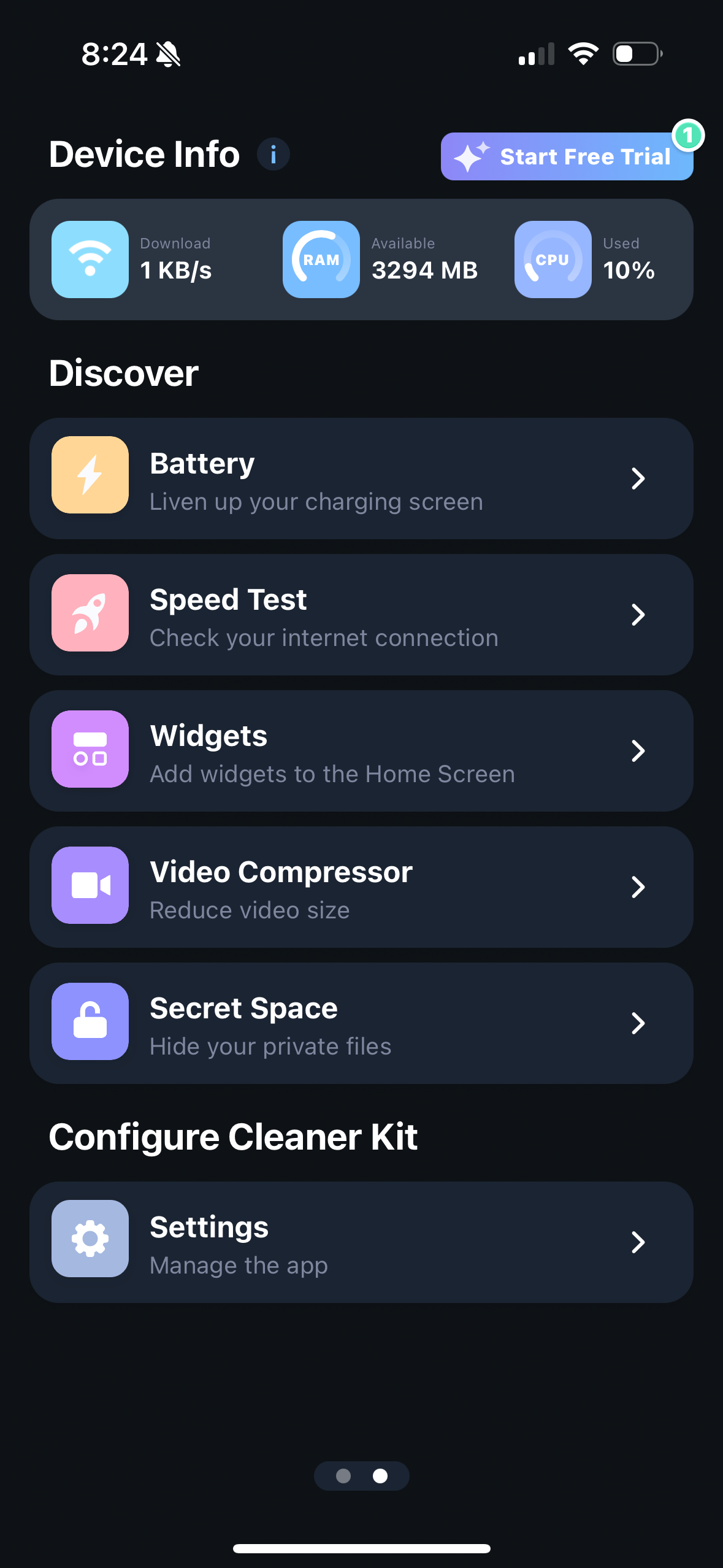Viewport: 723px width, 1568px height.
Task: Expand the Battery row chevron
Action: pos(639,478)
